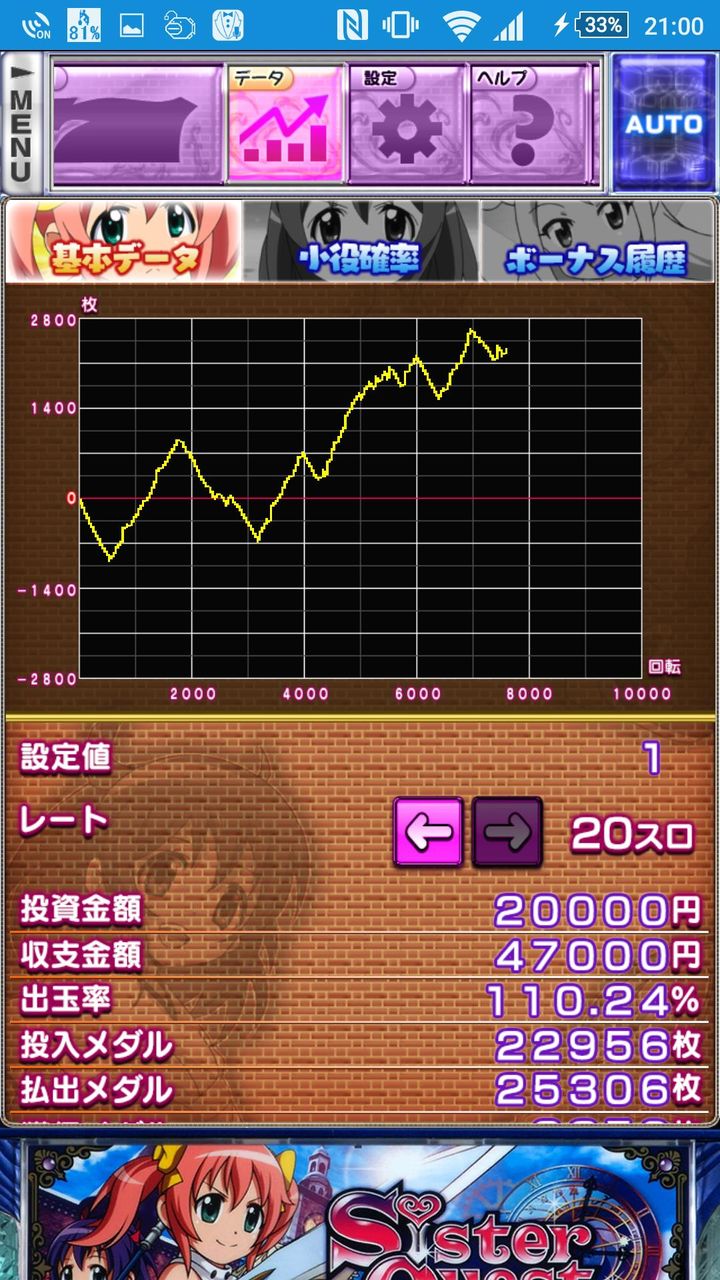The height and width of the screenshot is (1280, 720).
Task: Open ヘルプ question mark help
Action: (529, 124)
